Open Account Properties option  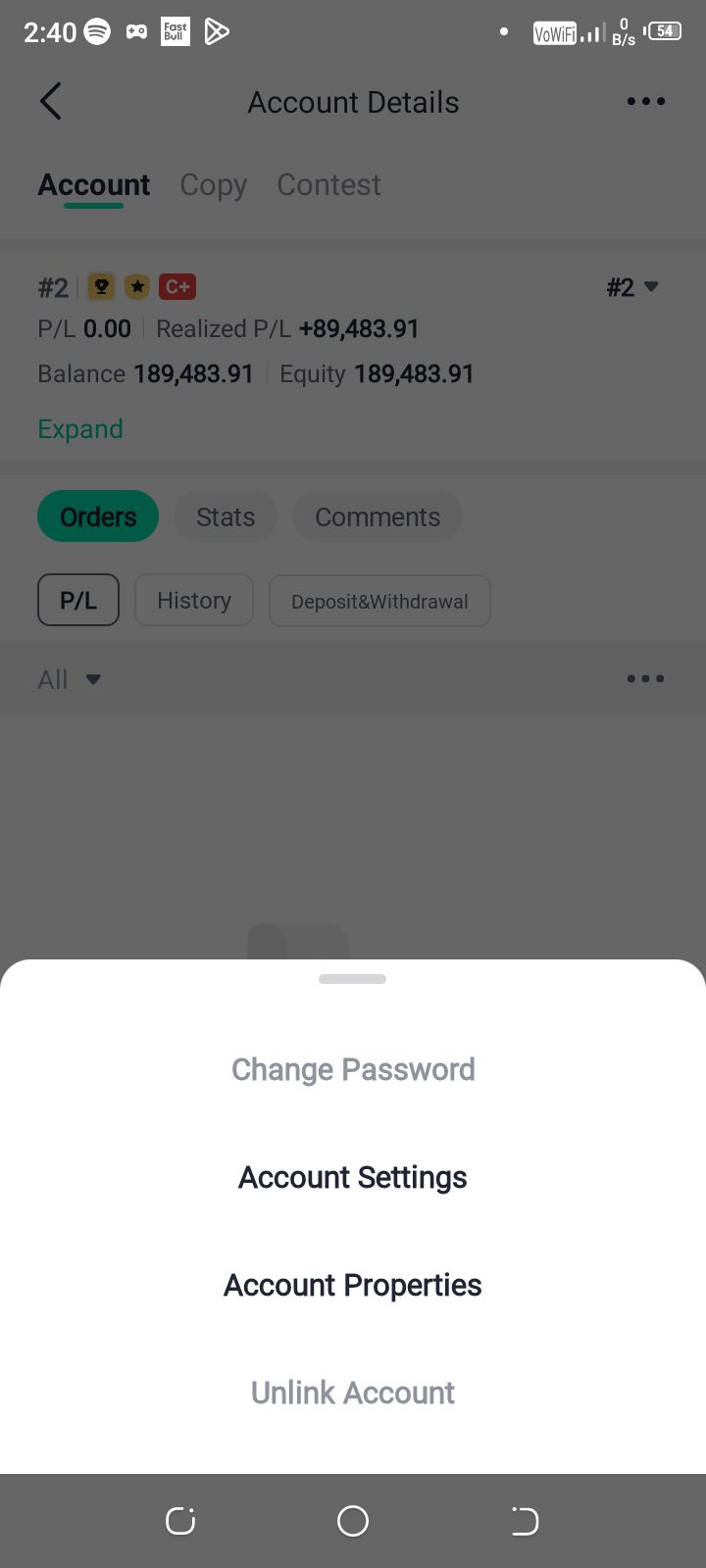pyautogui.click(x=353, y=1285)
